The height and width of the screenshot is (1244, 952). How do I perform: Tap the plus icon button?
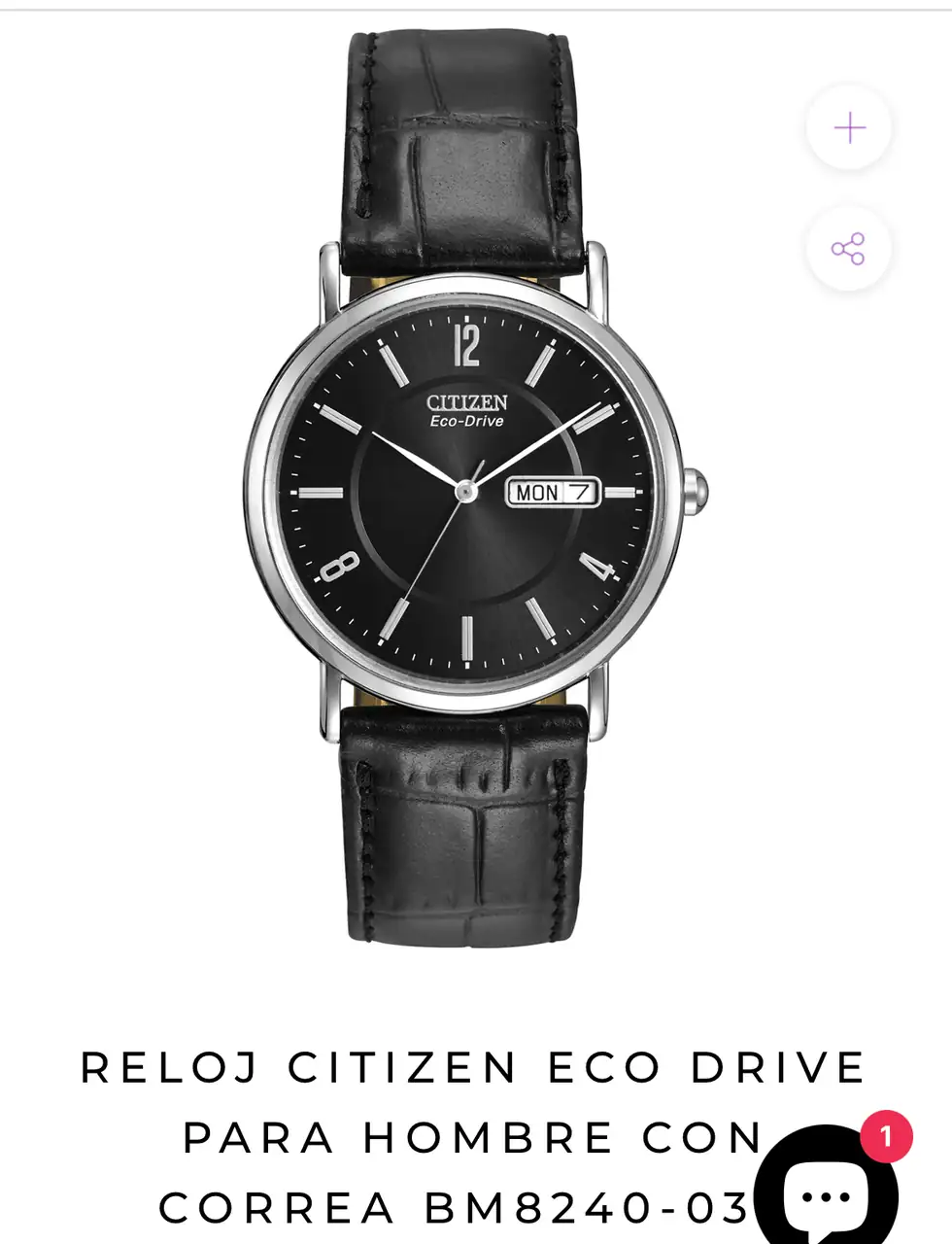coord(849,128)
